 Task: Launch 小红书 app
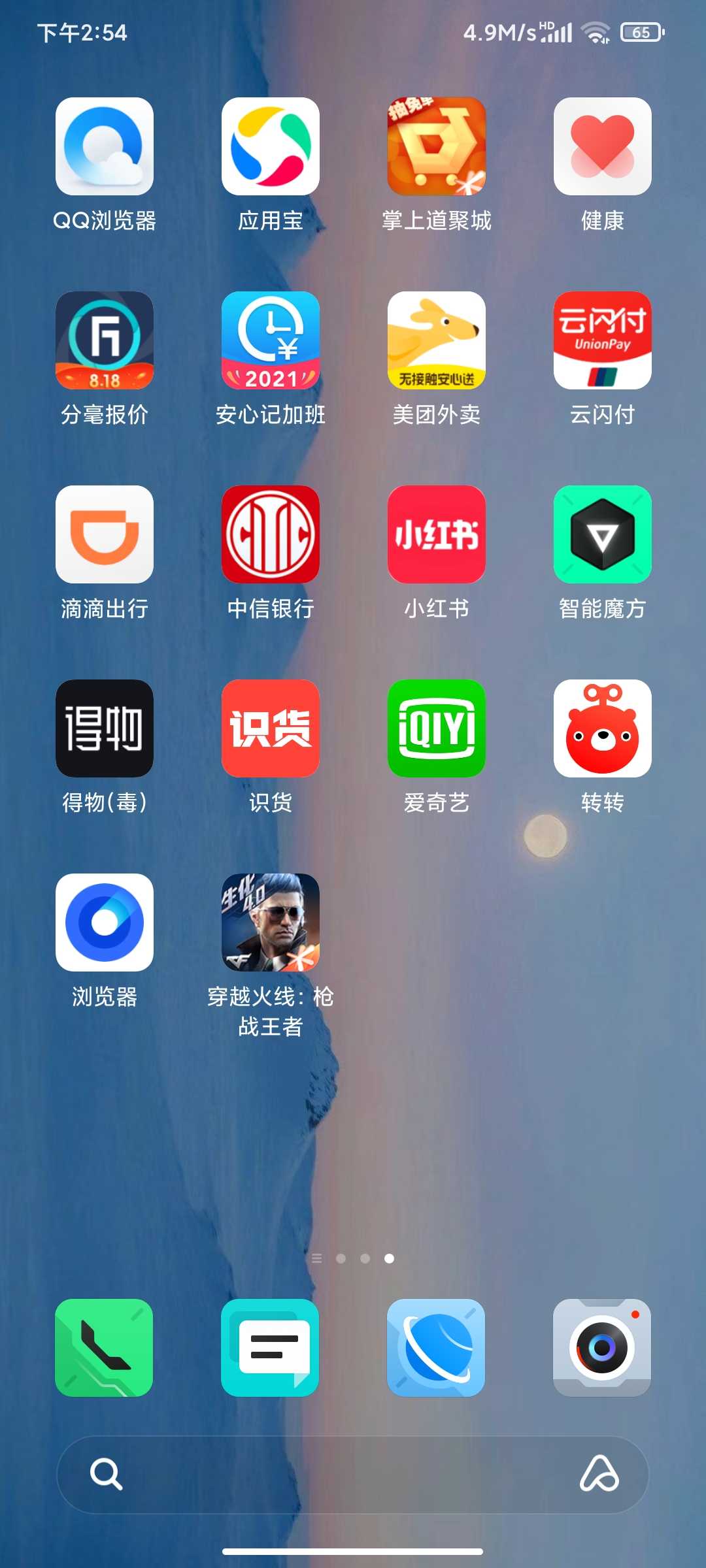[437, 534]
